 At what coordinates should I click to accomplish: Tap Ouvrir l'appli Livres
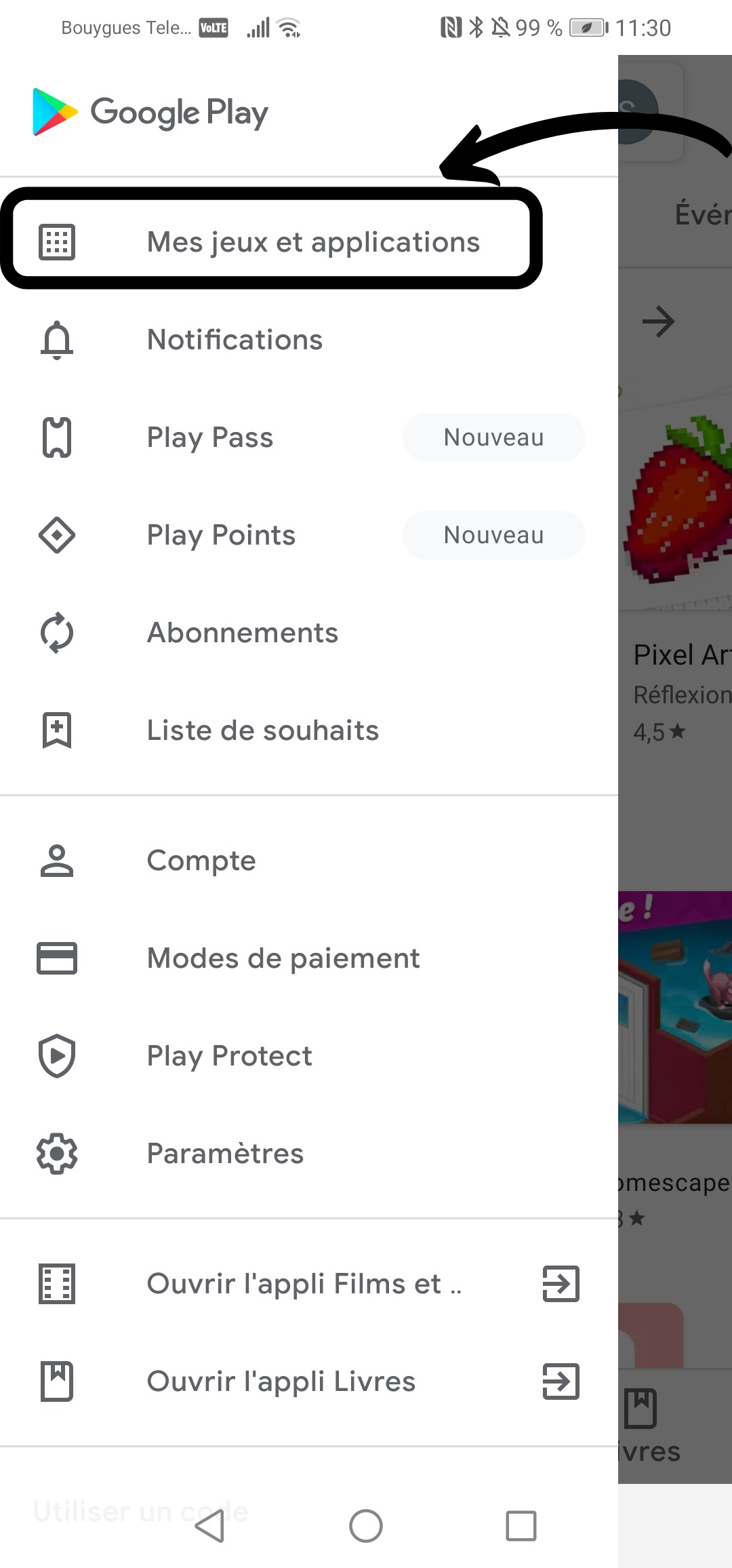tap(309, 1381)
